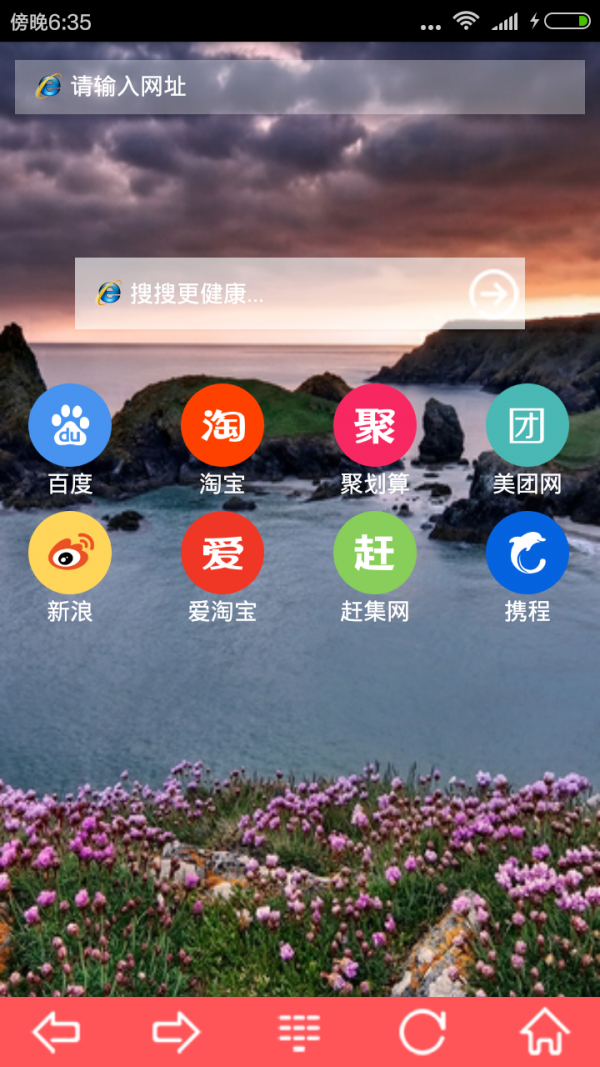Open the 爱淘宝 shortcut
Viewport: 600px width, 1067px height.
coord(222,553)
